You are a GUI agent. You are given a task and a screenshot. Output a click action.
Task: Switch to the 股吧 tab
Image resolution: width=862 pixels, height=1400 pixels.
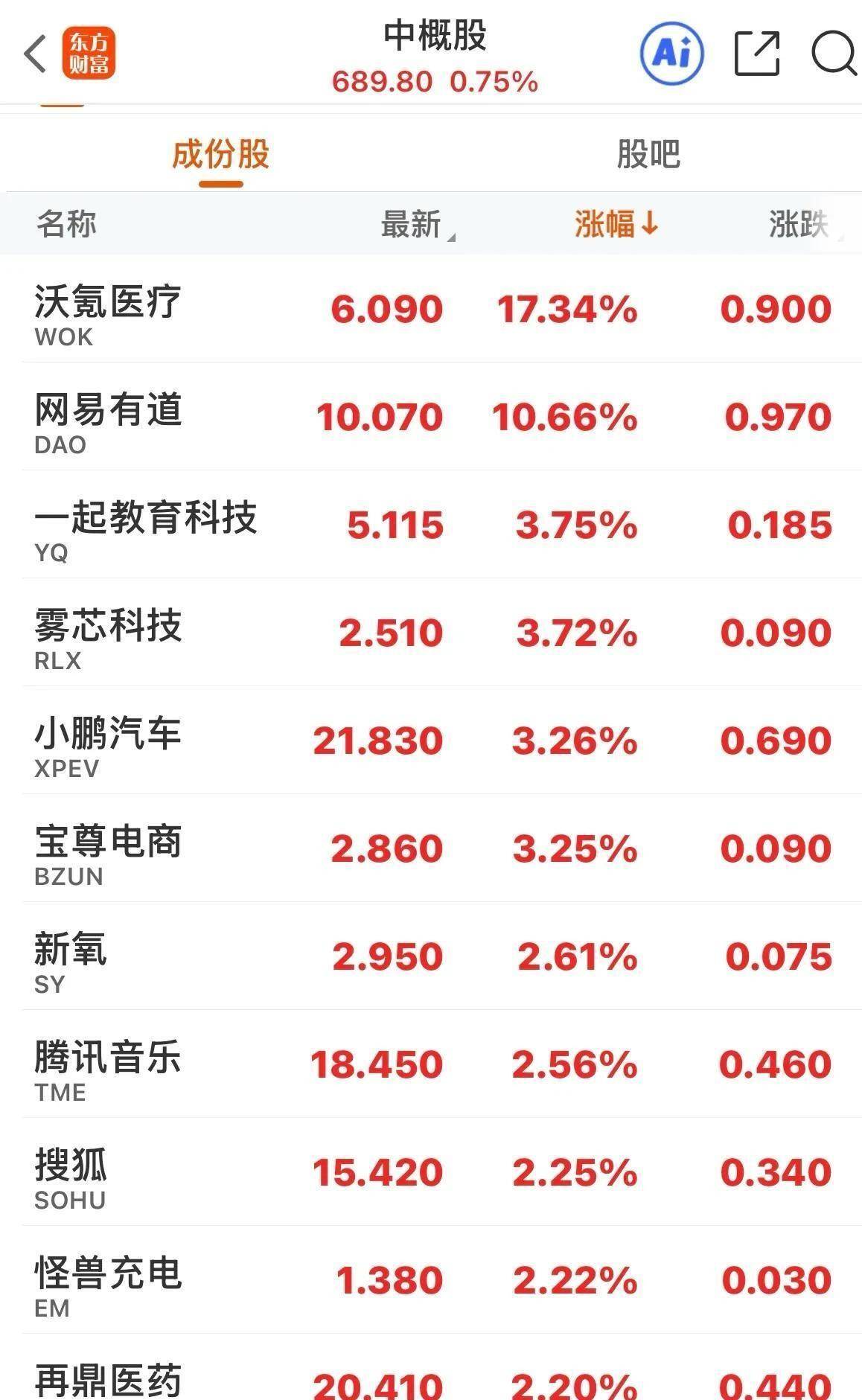coord(648,154)
